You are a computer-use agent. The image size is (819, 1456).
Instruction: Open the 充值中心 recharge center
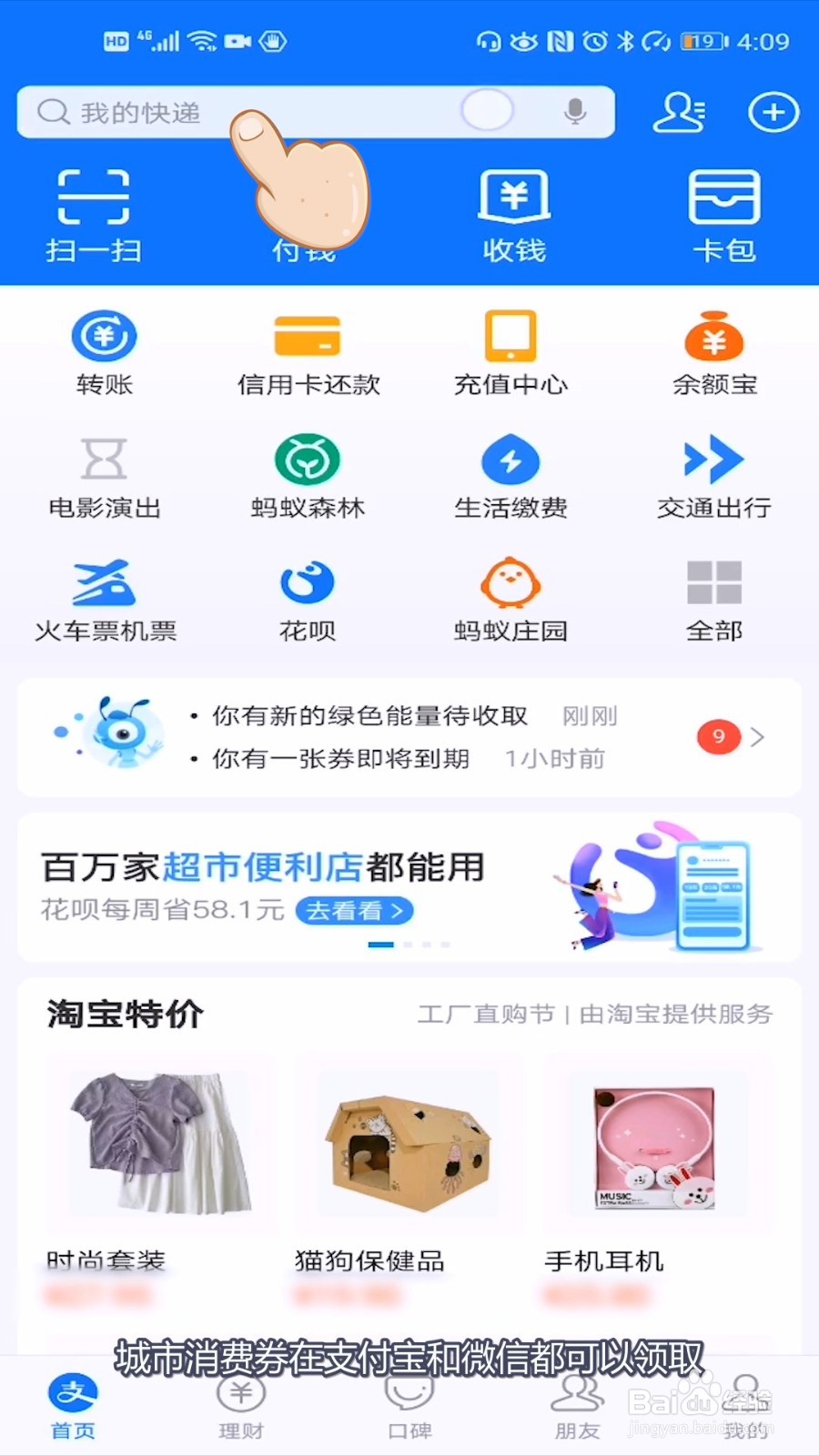[511, 350]
